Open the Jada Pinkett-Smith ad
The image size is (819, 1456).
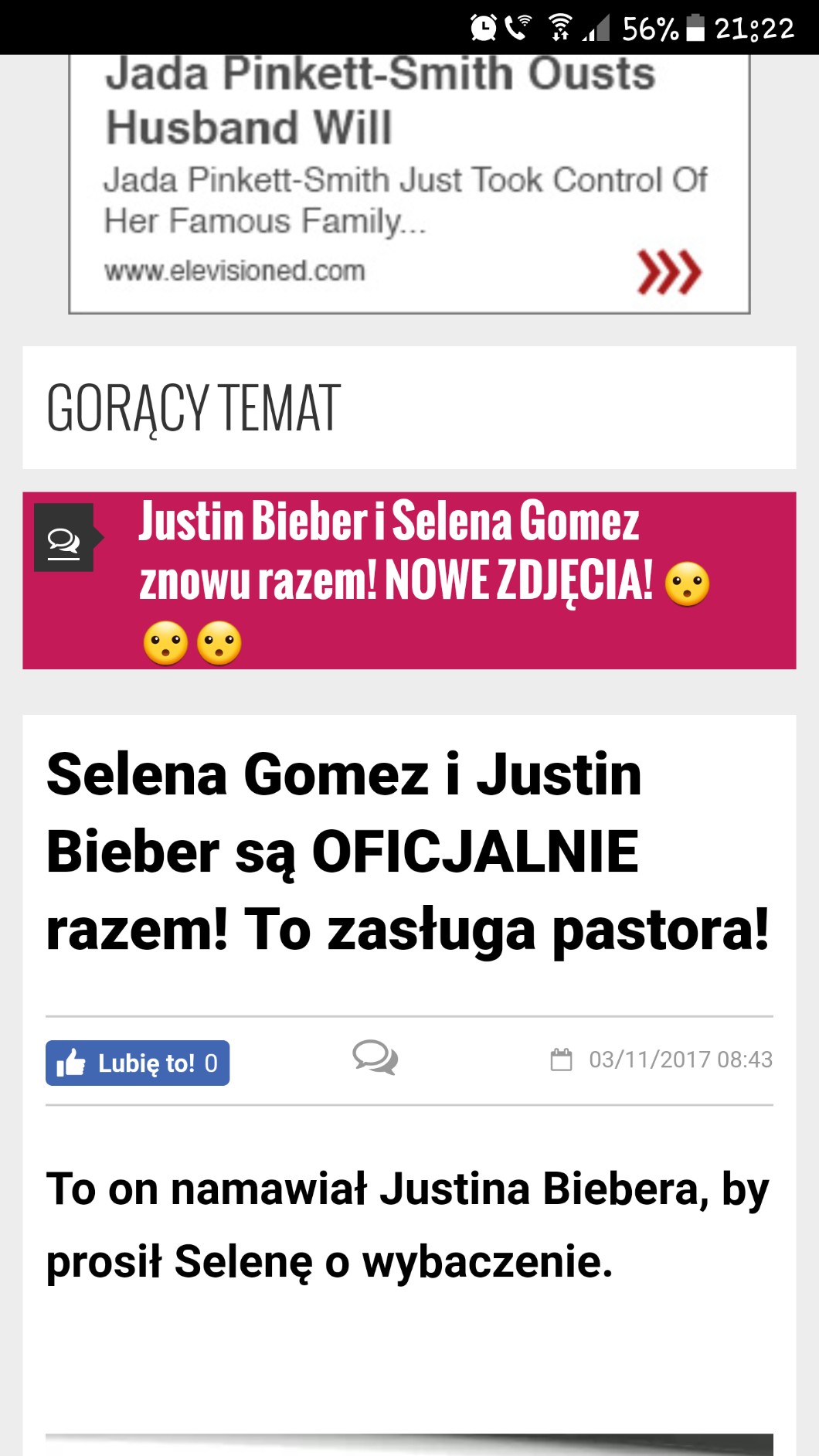(x=380, y=100)
